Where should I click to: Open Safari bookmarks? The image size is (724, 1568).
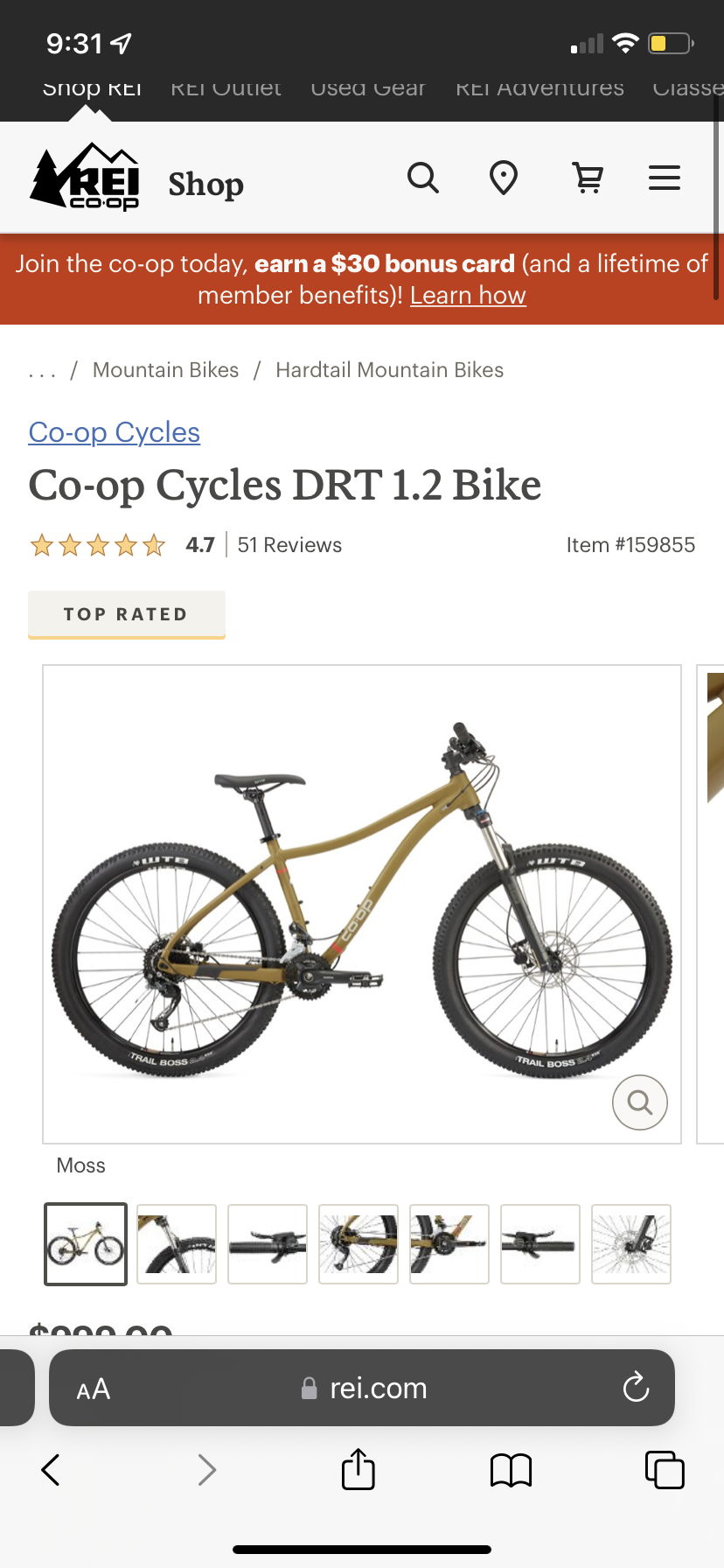(x=511, y=1469)
